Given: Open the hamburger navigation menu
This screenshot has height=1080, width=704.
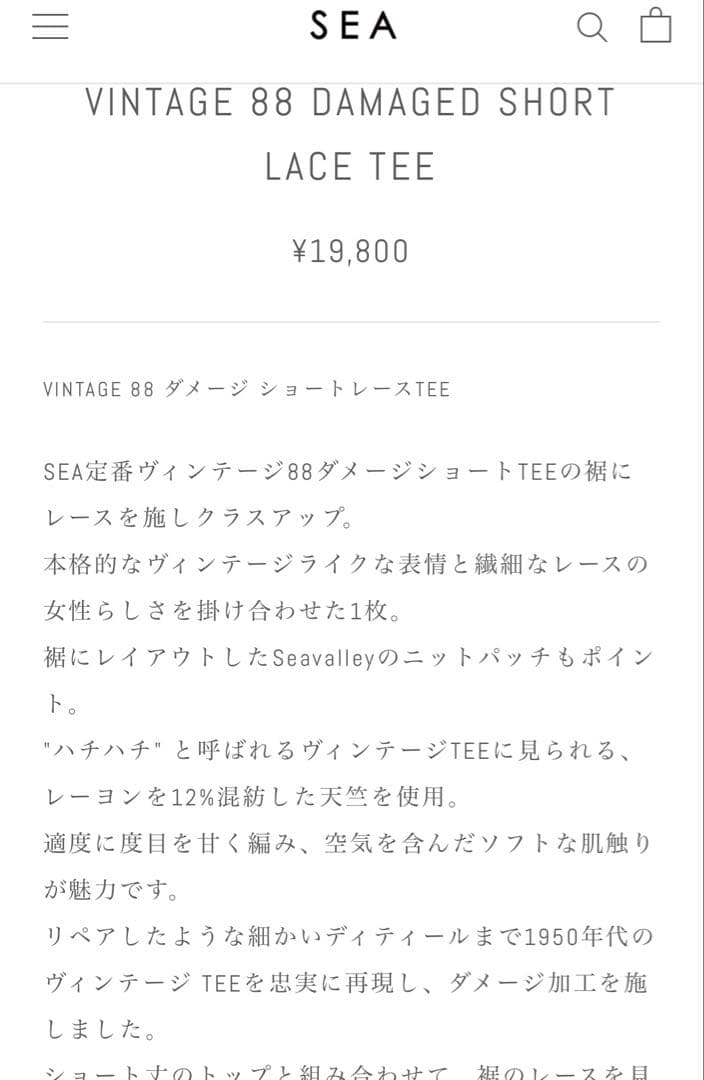Looking at the screenshot, I should [50, 27].
